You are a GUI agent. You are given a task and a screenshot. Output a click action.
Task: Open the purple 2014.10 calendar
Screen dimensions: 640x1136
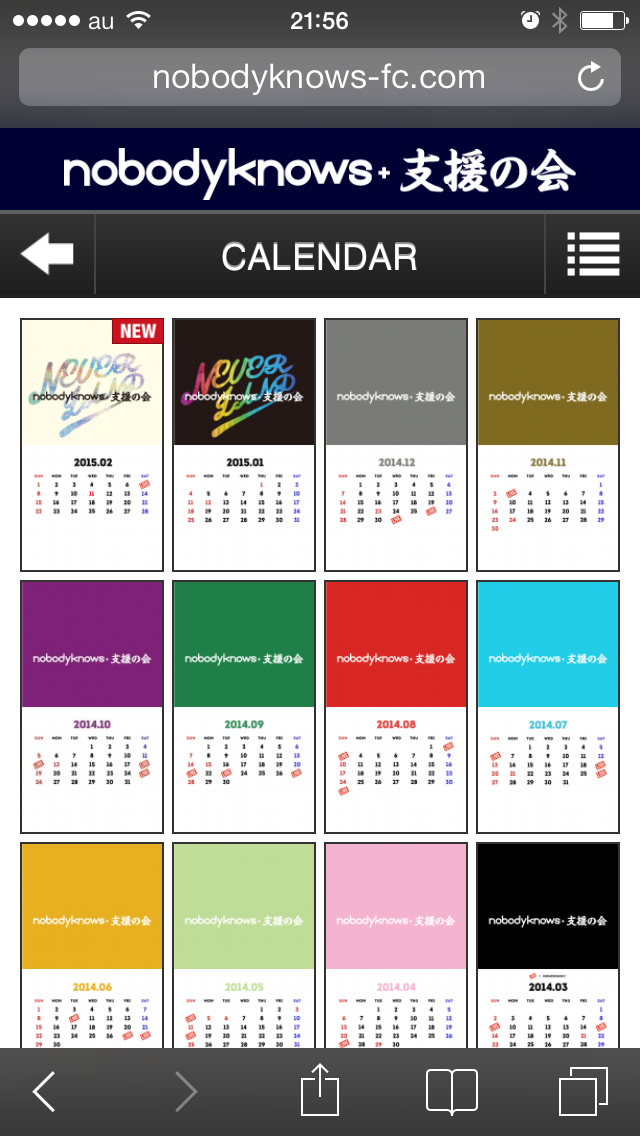pos(92,706)
